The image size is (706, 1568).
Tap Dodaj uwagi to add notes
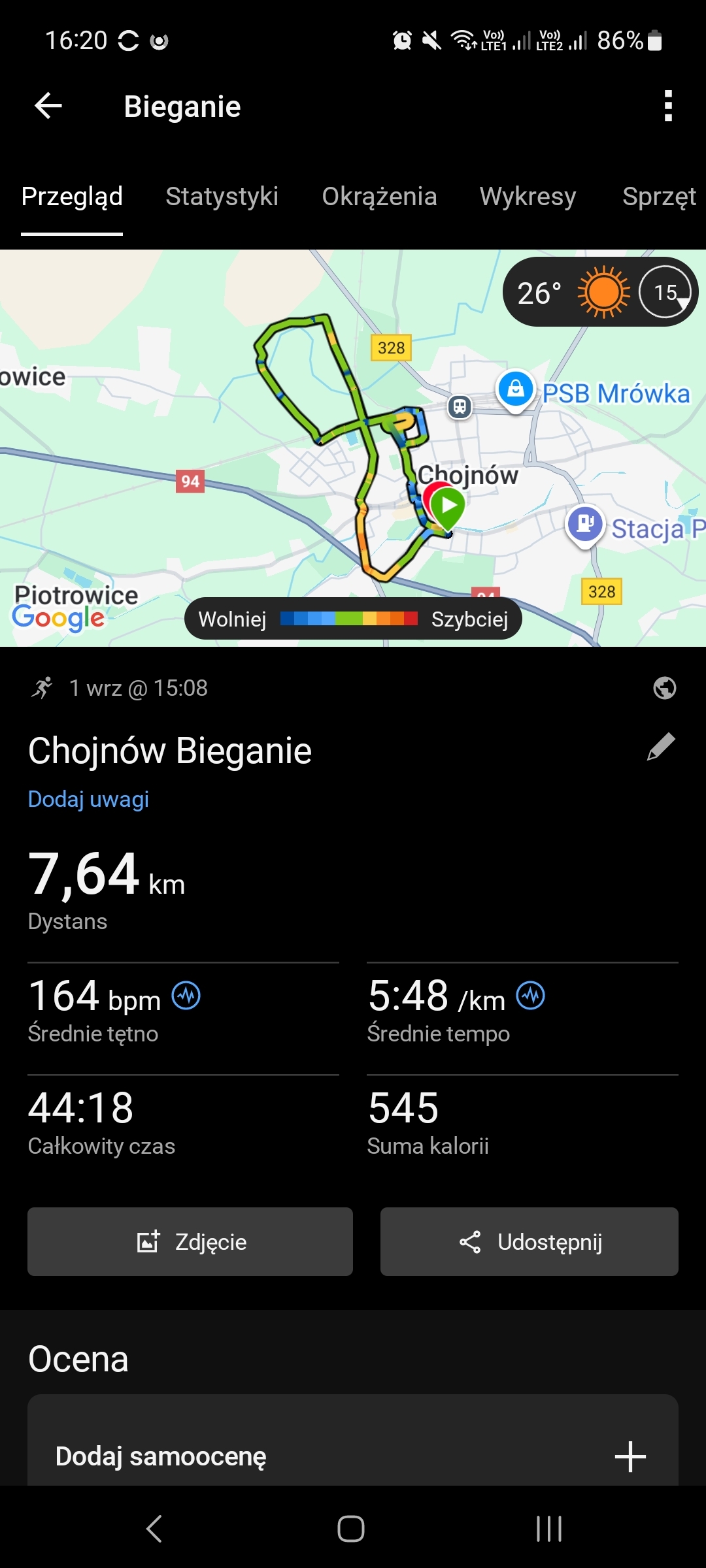coord(89,799)
